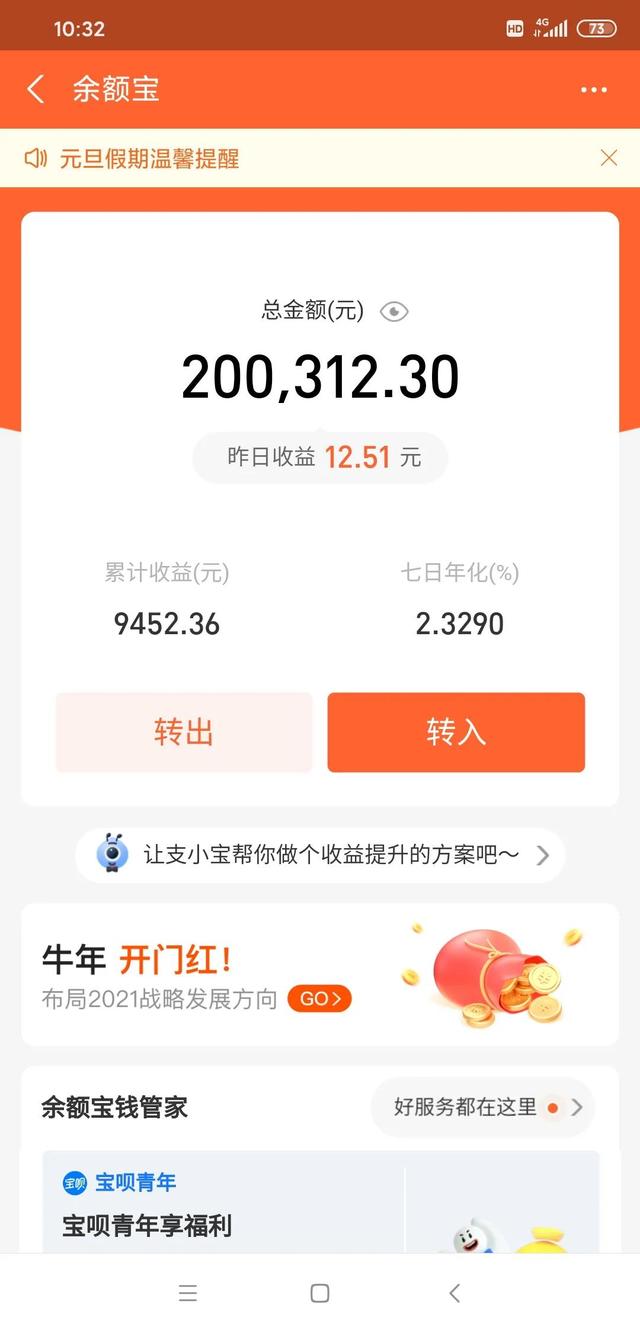Dismiss the 元旦假期温馨提醒 banner
Viewport: 640px width, 1330px height.
click(x=608, y=158)
